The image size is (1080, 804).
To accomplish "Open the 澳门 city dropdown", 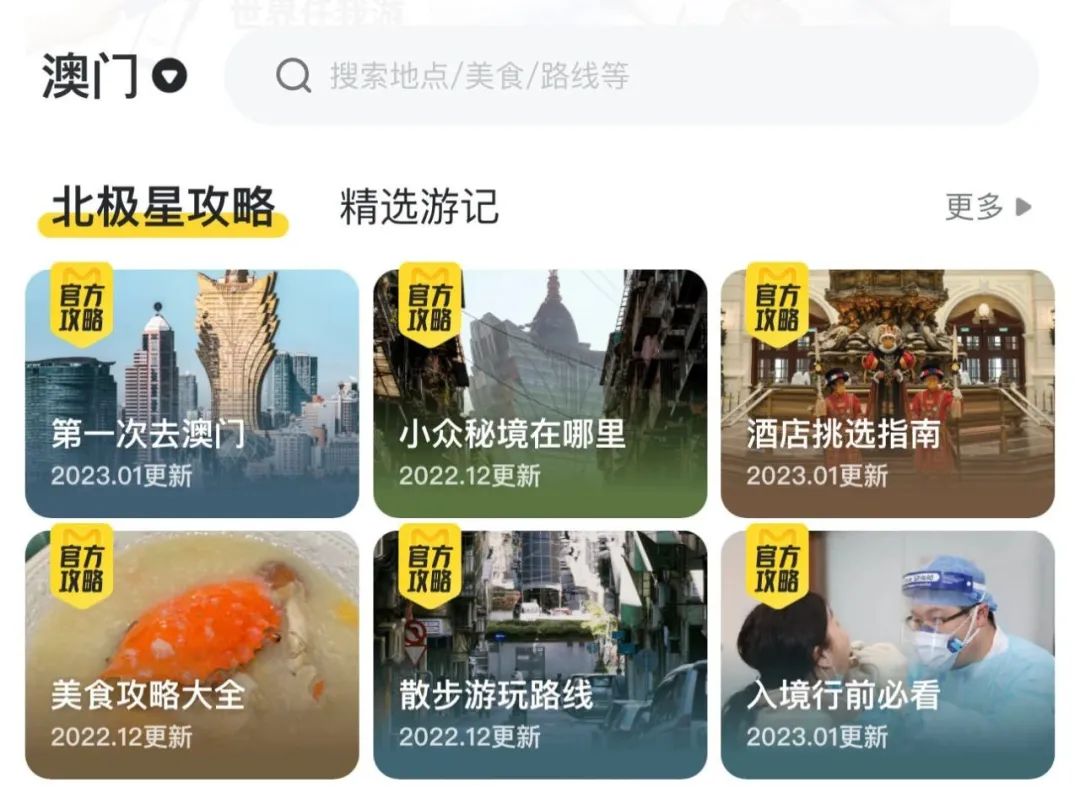I will point(115,77).
